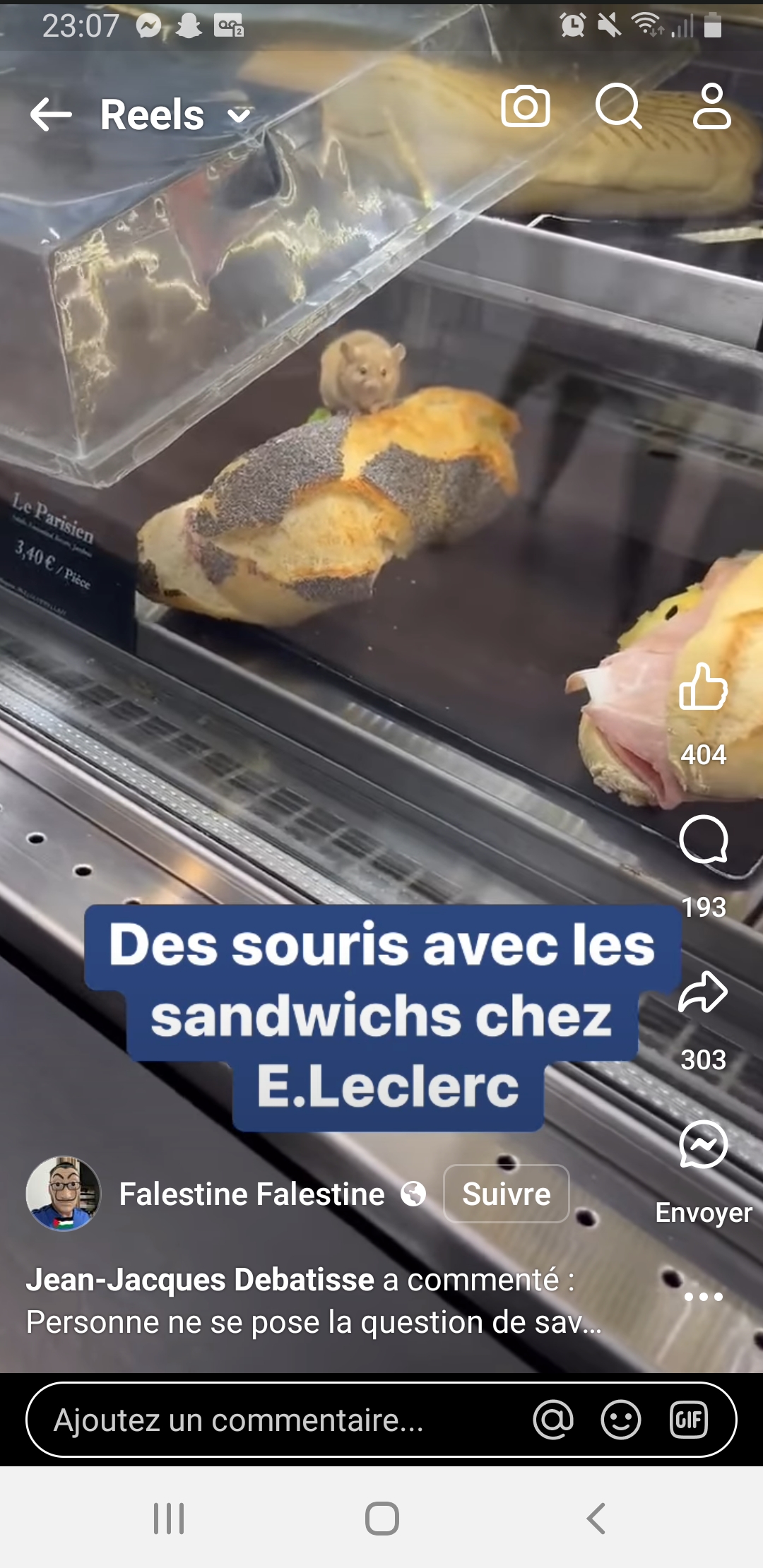Screen dimensions: 763x1568
Task: Mention someone with the @ icon
Action: (553, 1420)
